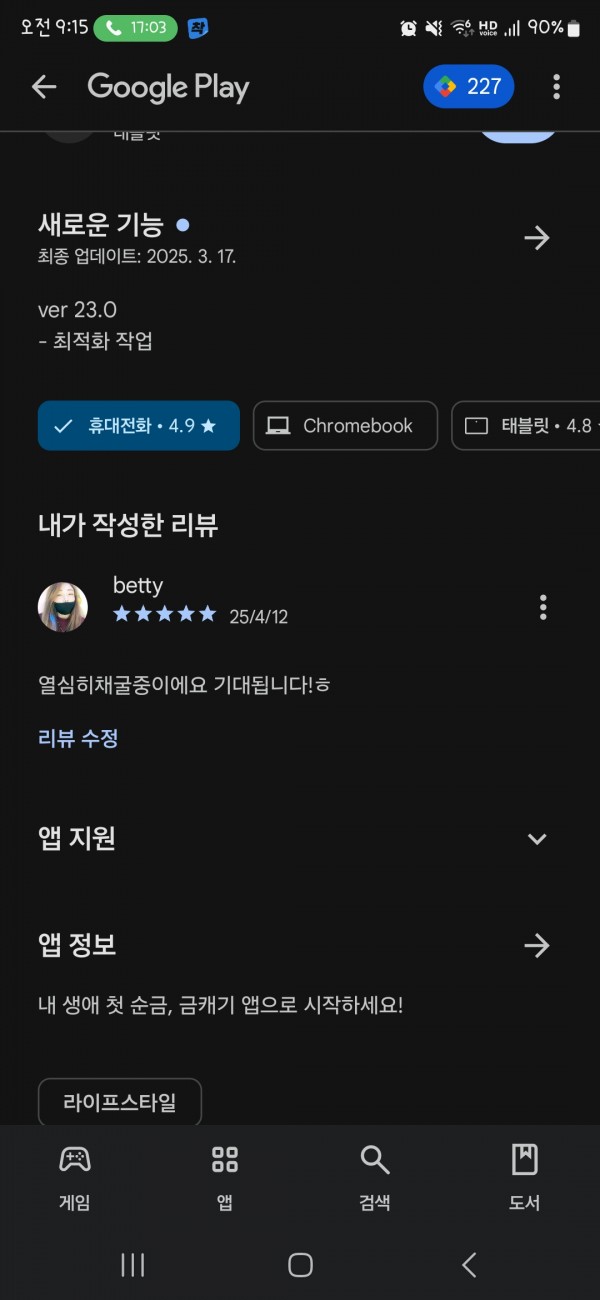The width and height of the screenshot is (600, 1300).
Task: Select the Chromebook device chip
Action: (345, 426)
